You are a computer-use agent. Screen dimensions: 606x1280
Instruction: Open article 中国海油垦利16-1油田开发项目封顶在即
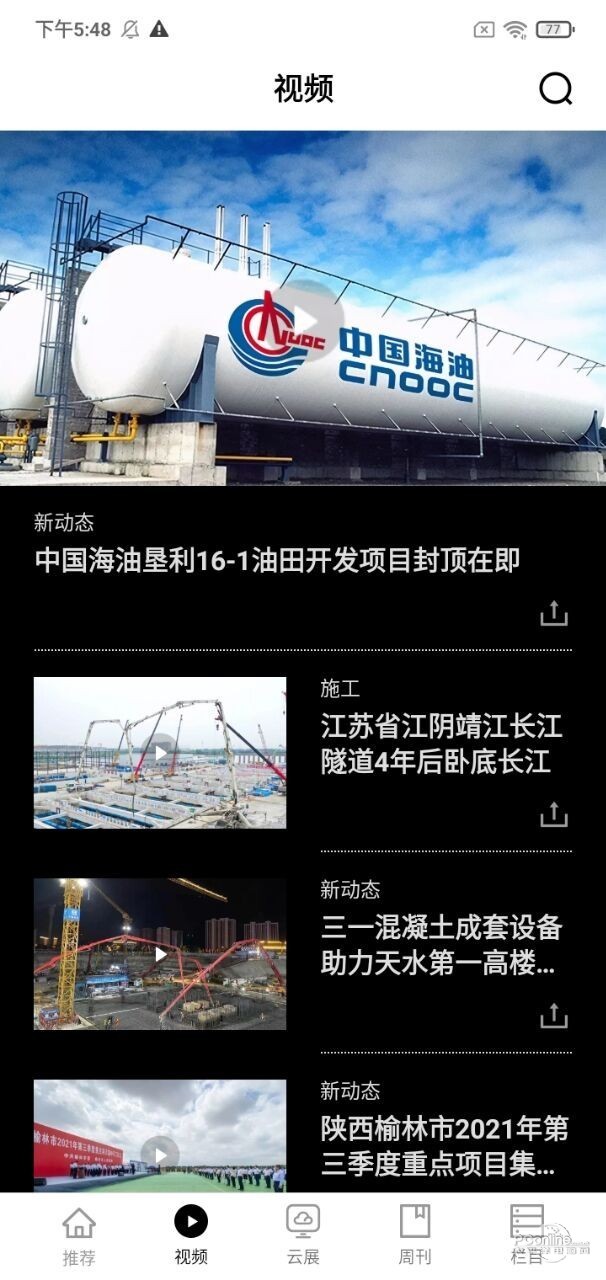(278, 560)
